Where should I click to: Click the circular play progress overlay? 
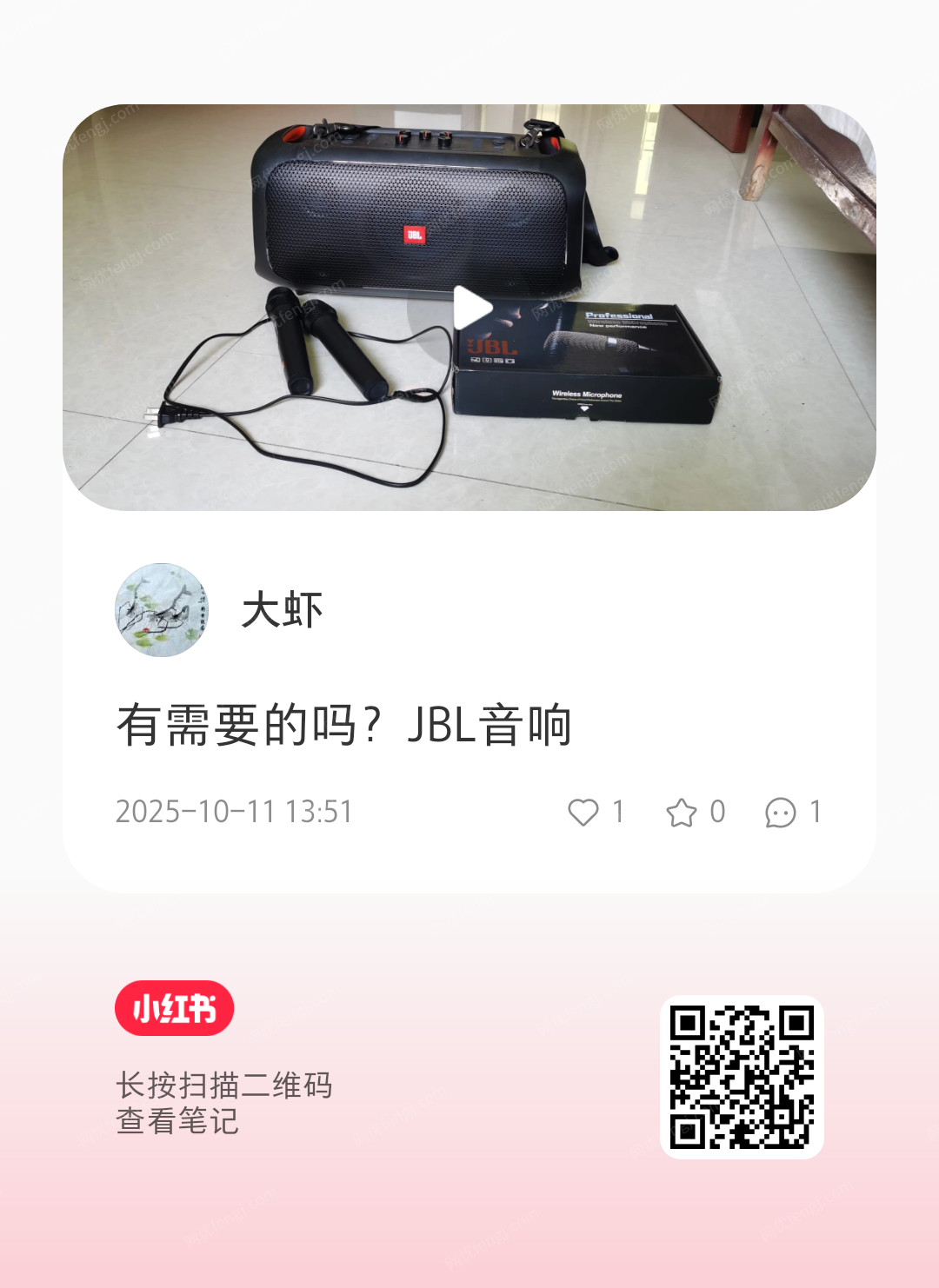tap(474, 307)
